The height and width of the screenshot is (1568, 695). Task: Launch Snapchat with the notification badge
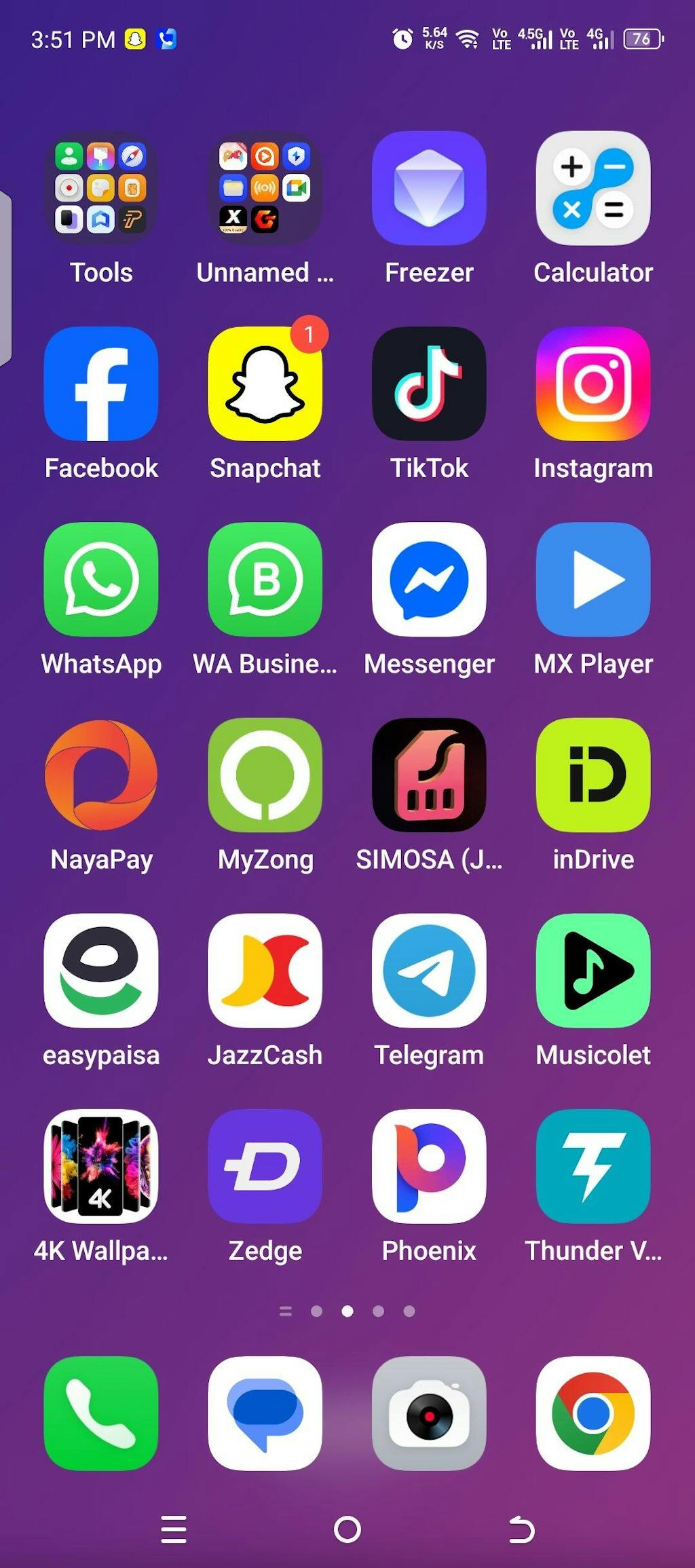click(265, 384)
